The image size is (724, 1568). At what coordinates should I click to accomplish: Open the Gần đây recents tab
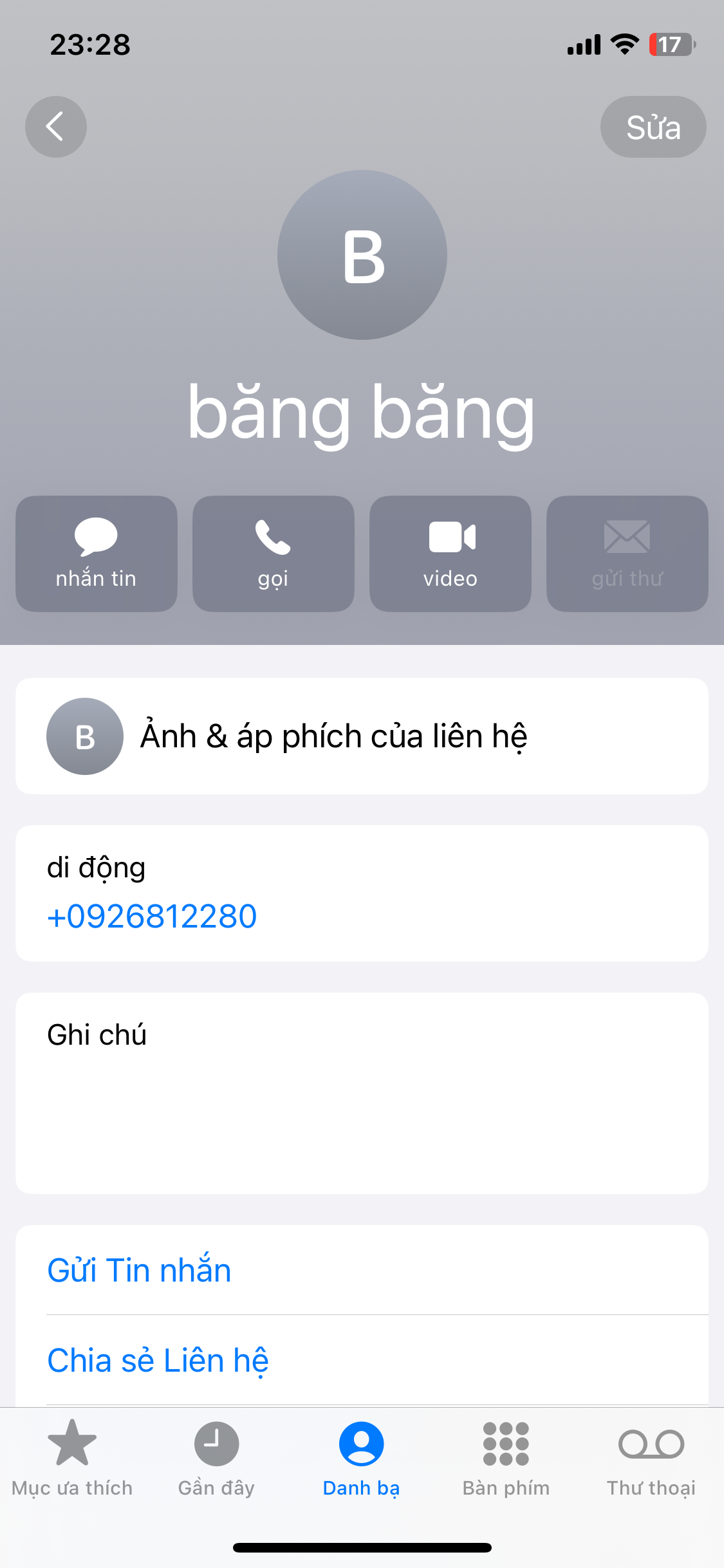pos(216,1458)
